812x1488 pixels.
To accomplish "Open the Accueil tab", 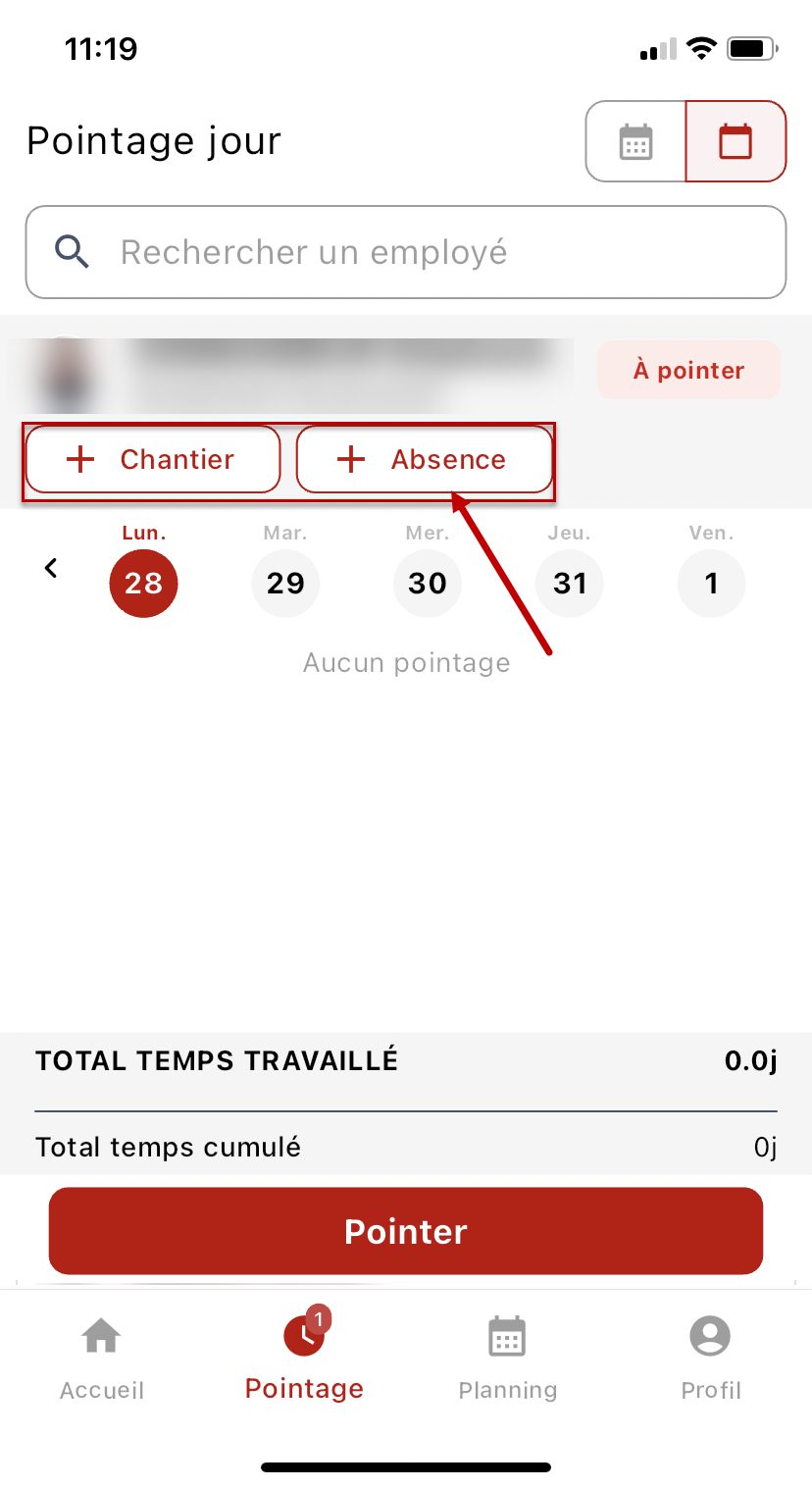I will [102, 1358].
